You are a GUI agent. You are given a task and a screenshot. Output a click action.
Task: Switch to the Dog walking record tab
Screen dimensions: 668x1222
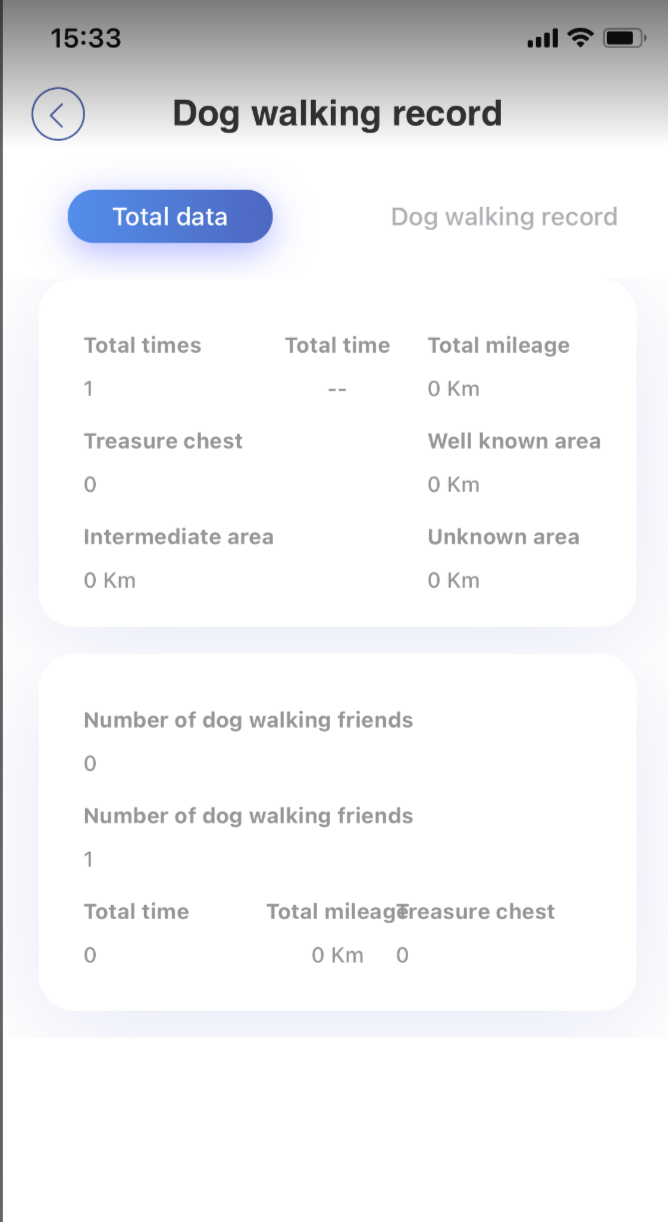(503, 217)
